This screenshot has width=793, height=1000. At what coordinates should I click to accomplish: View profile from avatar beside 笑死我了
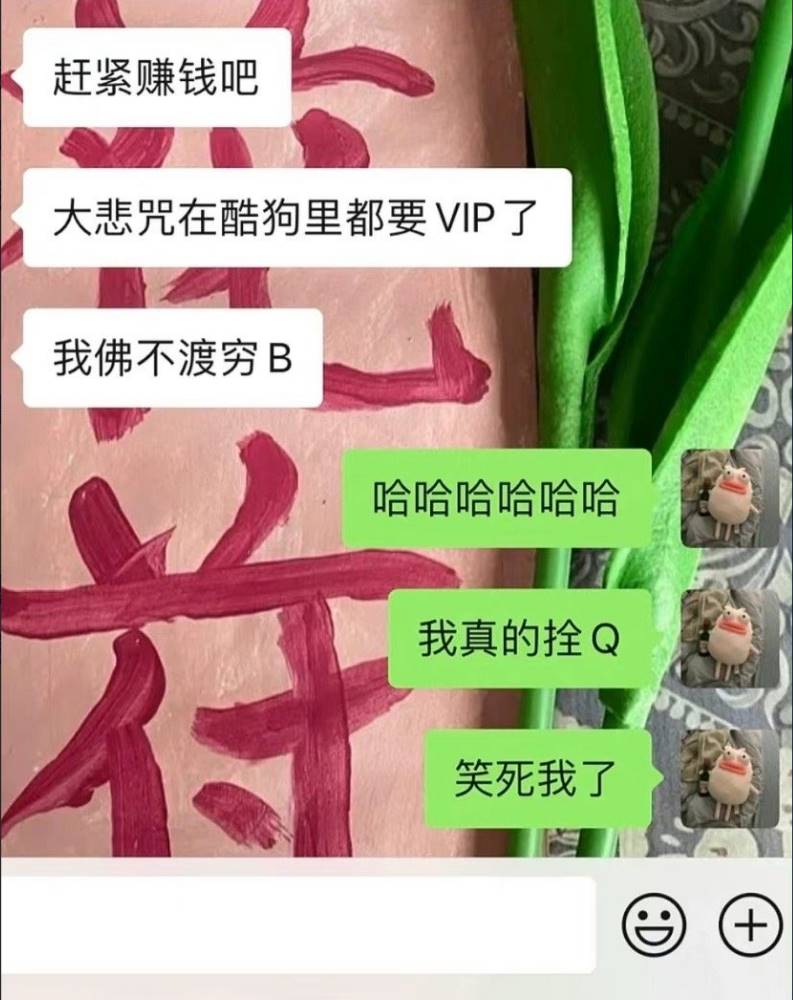pos(730,778)
